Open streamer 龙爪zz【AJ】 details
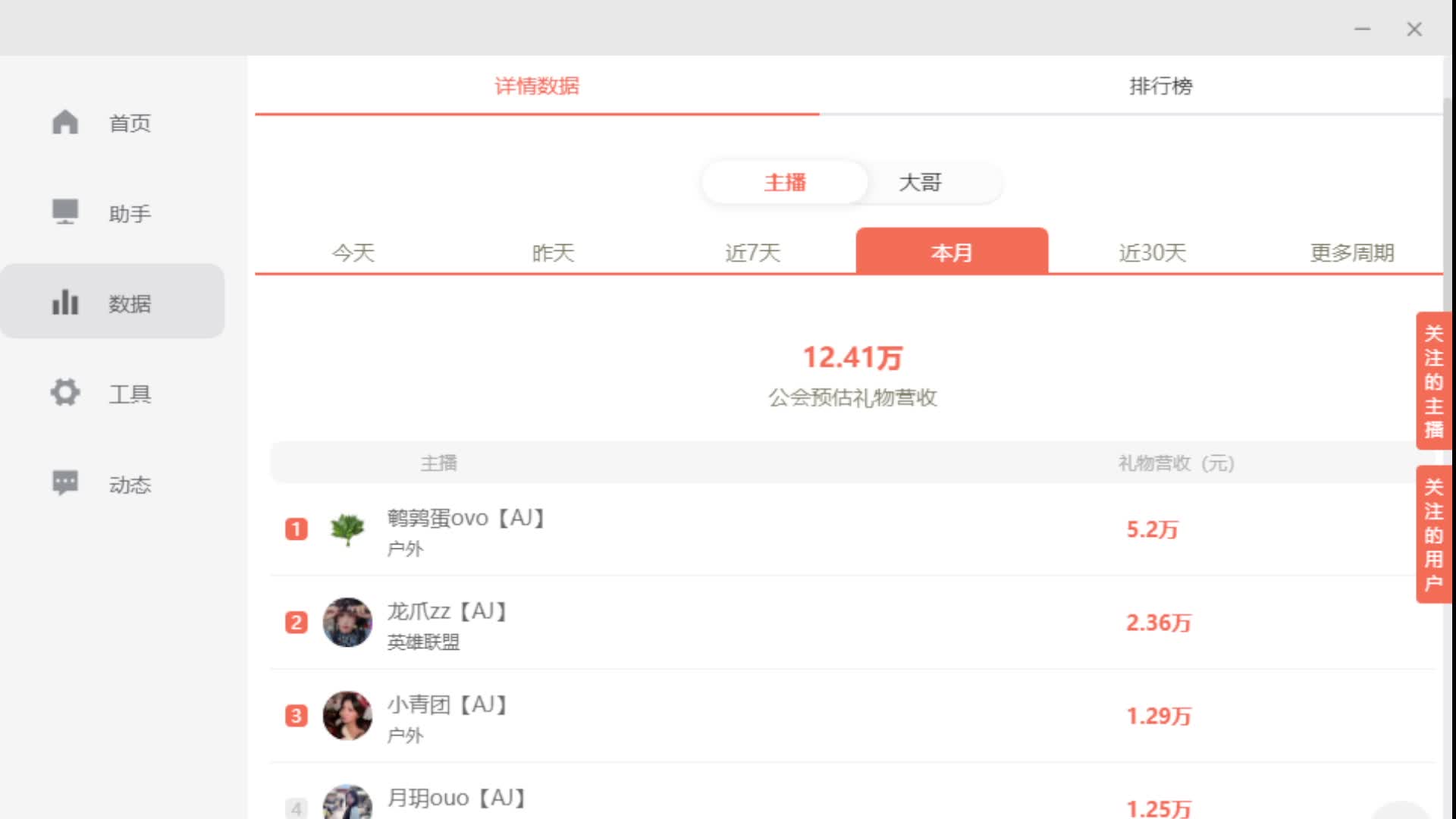The image size is (1456, 819). 447,612
